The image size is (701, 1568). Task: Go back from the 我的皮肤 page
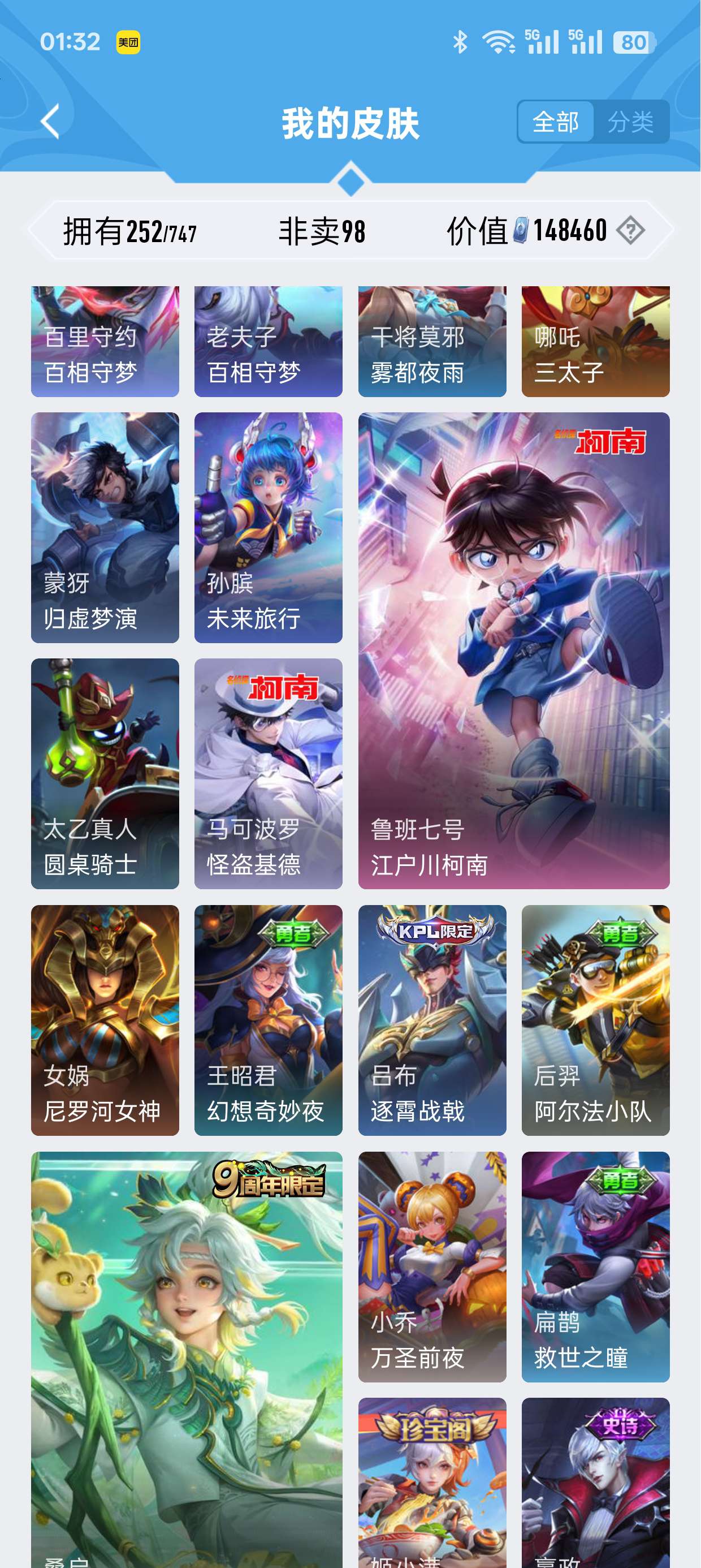[50, 122]
